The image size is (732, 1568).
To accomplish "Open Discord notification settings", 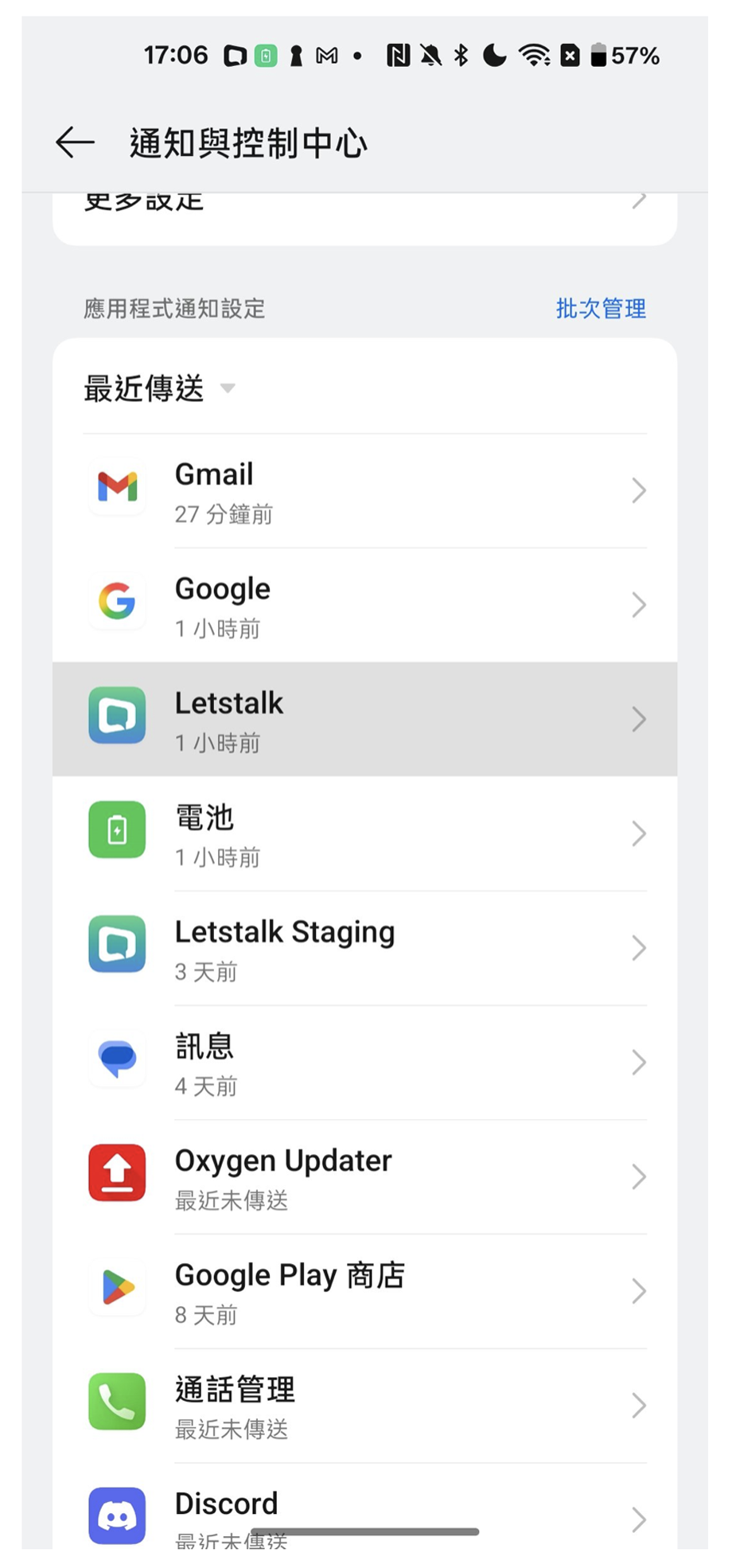I will pos(364,1511).
